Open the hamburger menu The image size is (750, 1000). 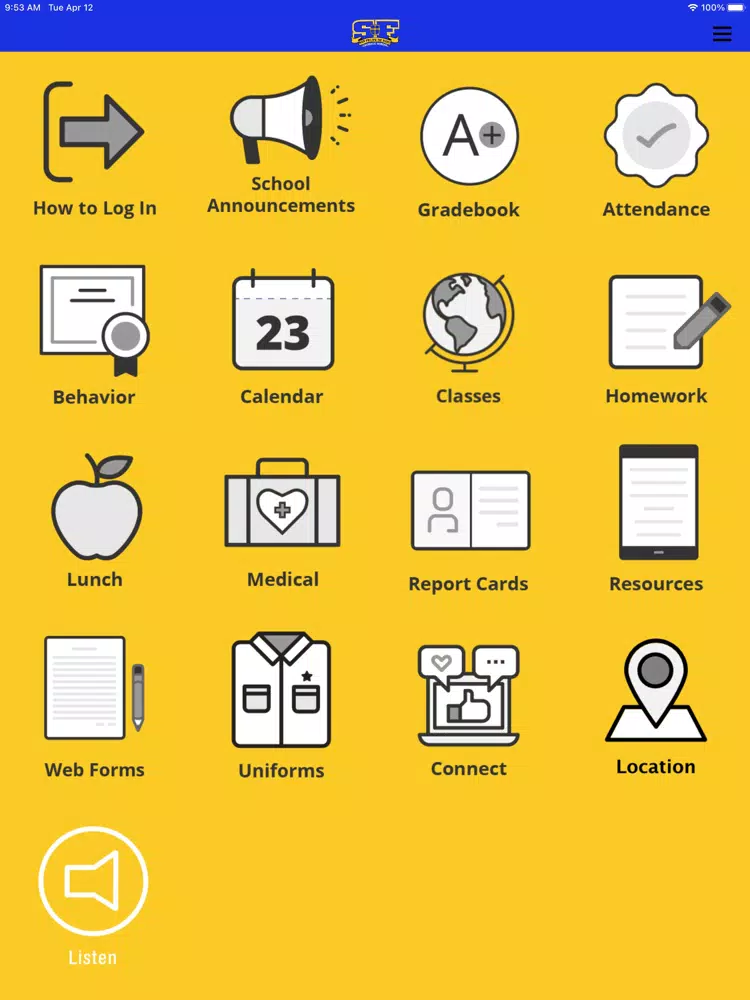coord(721,34)
